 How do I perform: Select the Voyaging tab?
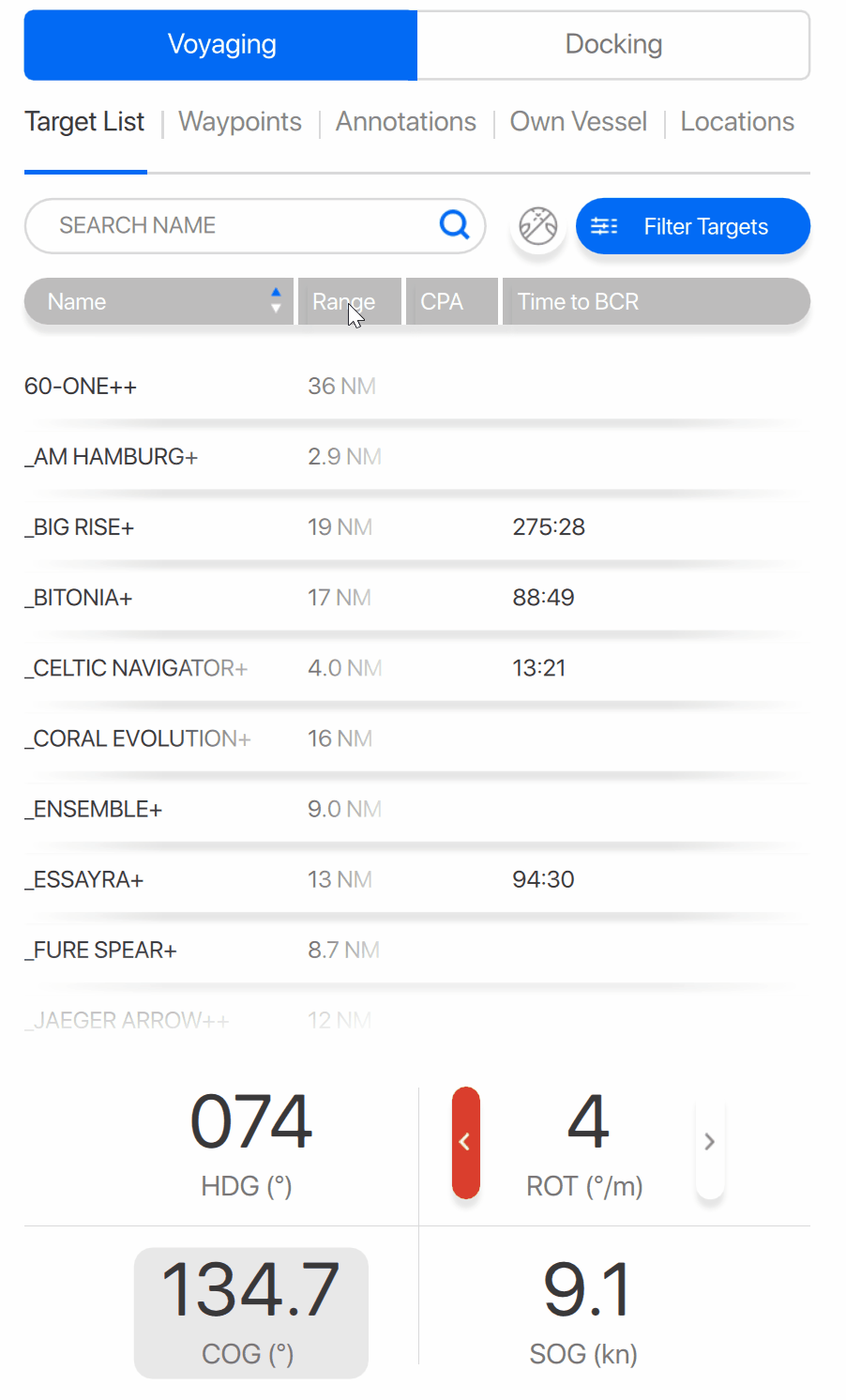click(x=220, y=43)
